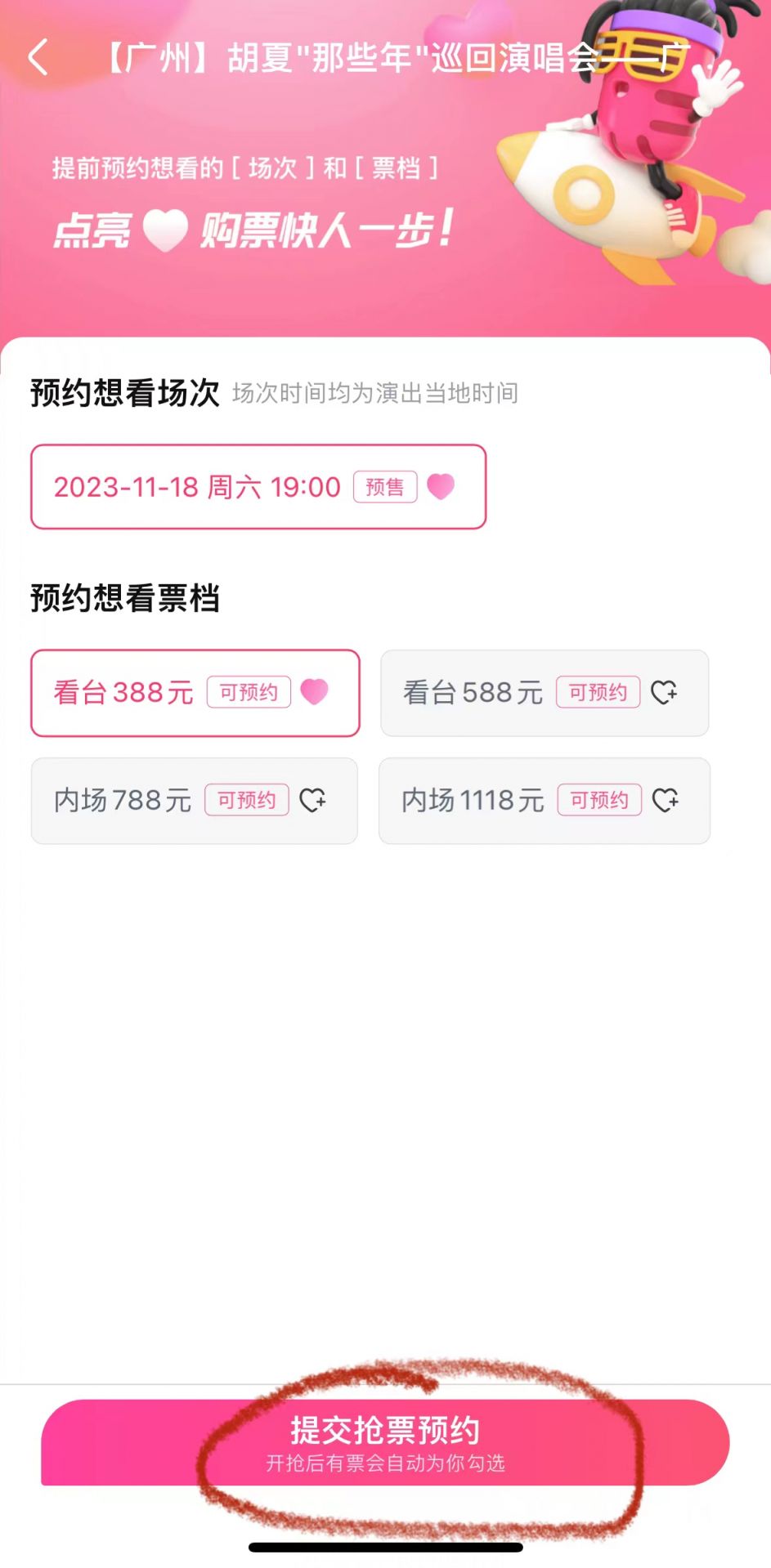This screenshot has width=771, height=1568.
Task: Choose the 看台588元 ticket tier
Action: click(545, 693)
